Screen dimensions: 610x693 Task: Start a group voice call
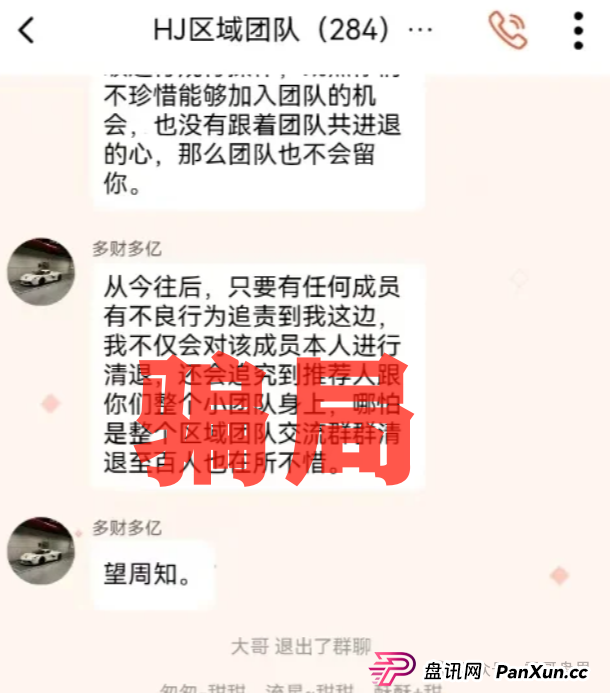tap(508, 30)
